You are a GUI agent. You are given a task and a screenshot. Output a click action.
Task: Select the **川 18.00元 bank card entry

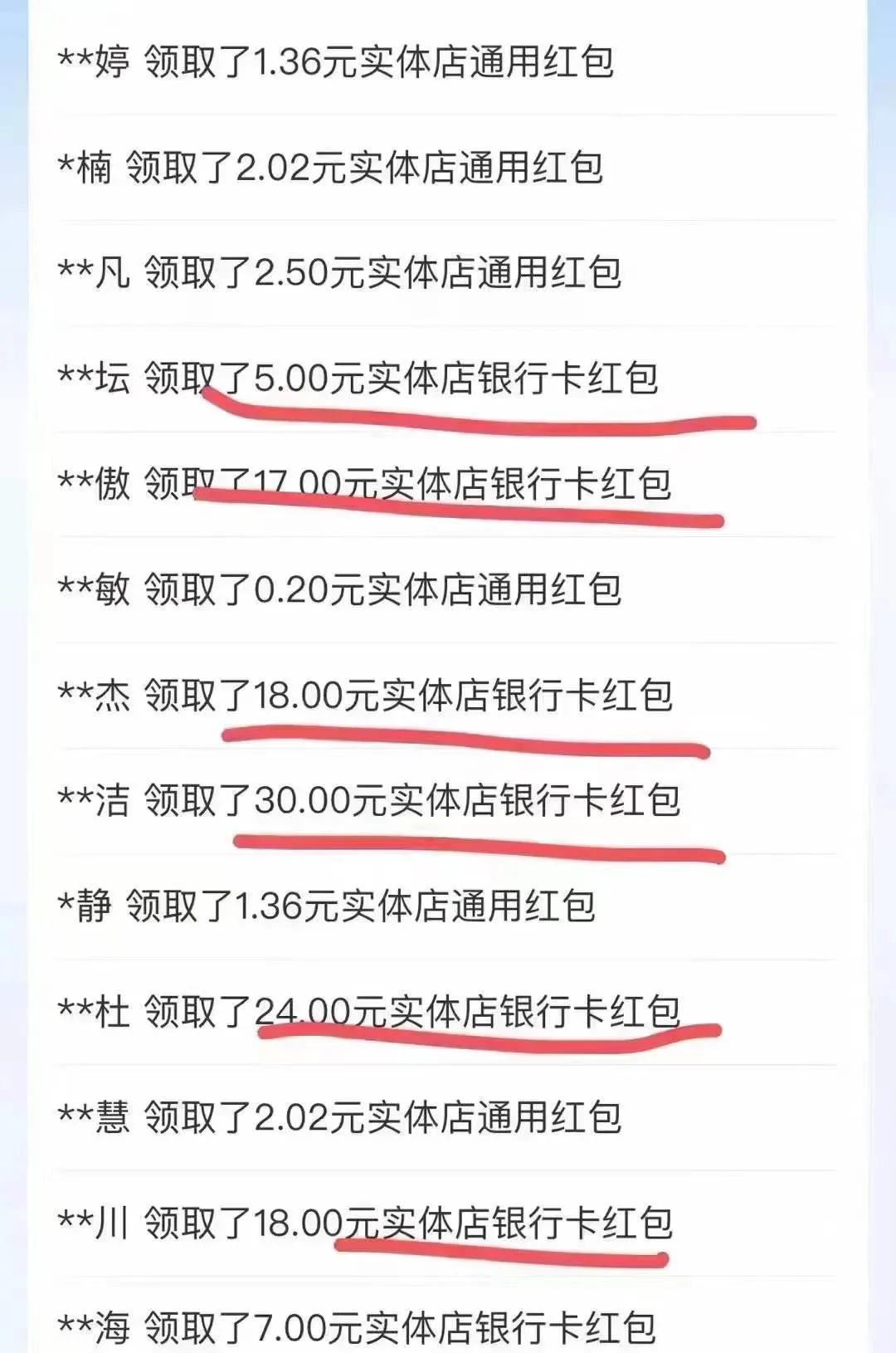pyautogui.click(x=365, y=1220)
